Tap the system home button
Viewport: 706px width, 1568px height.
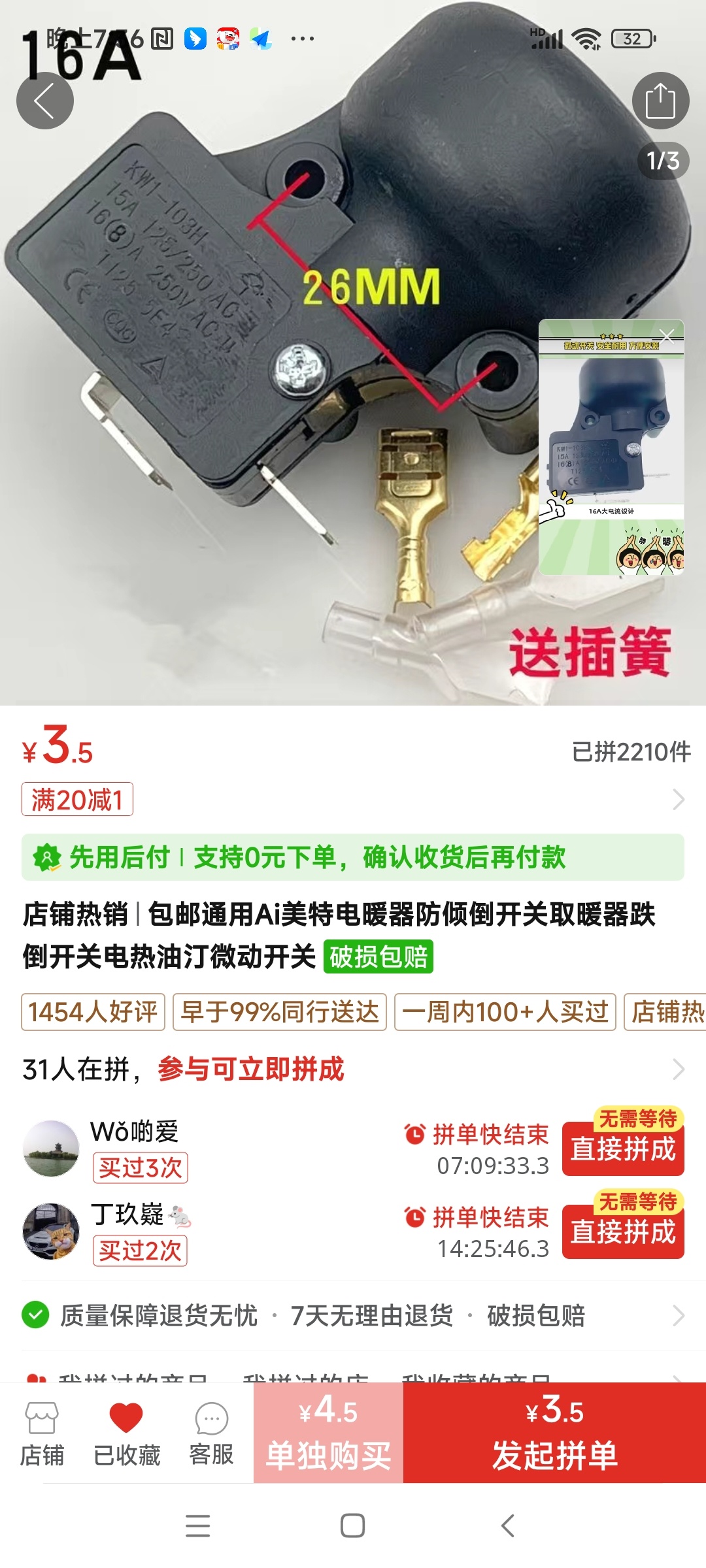pos(352,1526)
